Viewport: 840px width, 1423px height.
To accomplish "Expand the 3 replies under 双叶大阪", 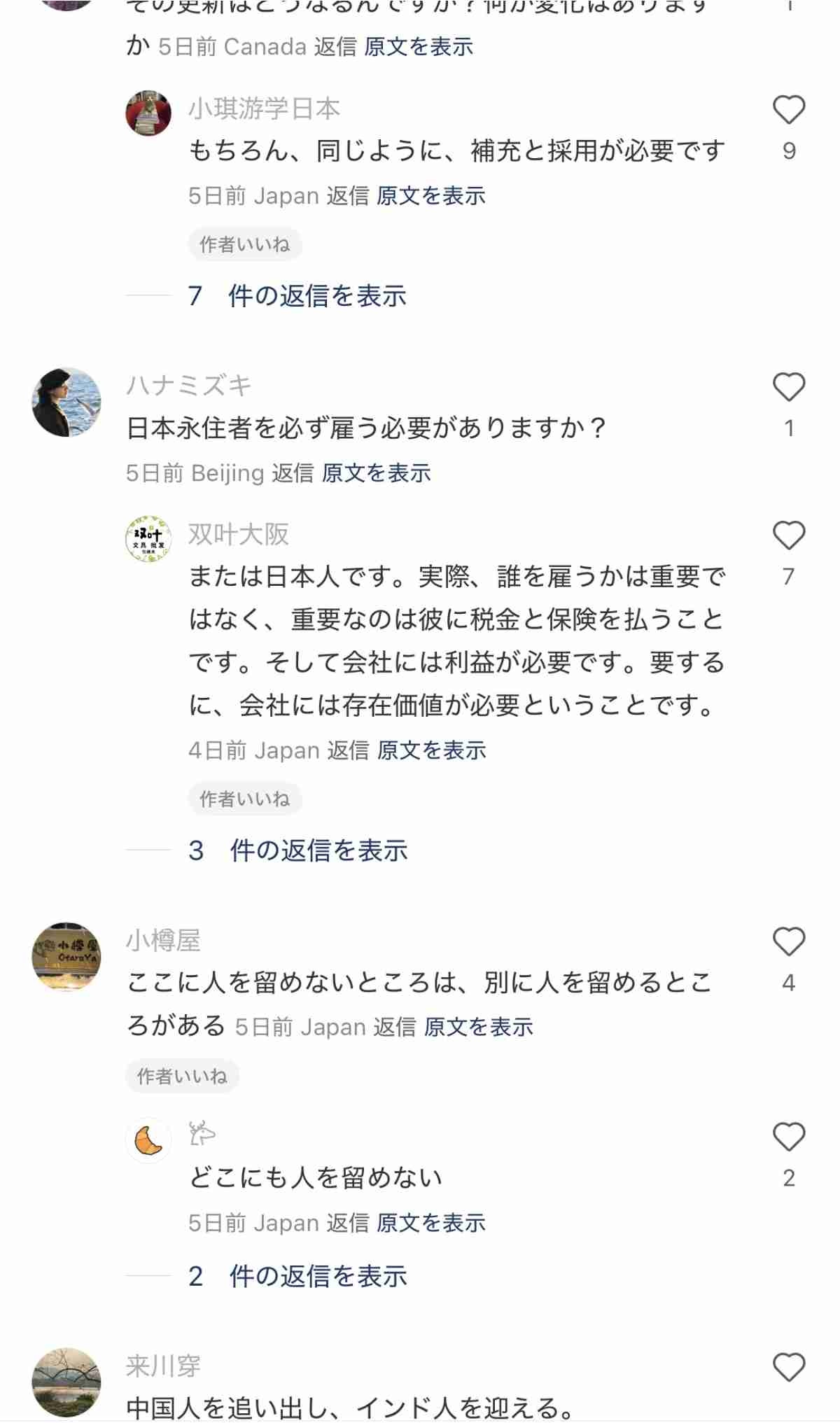I will (x=298, y=850).
